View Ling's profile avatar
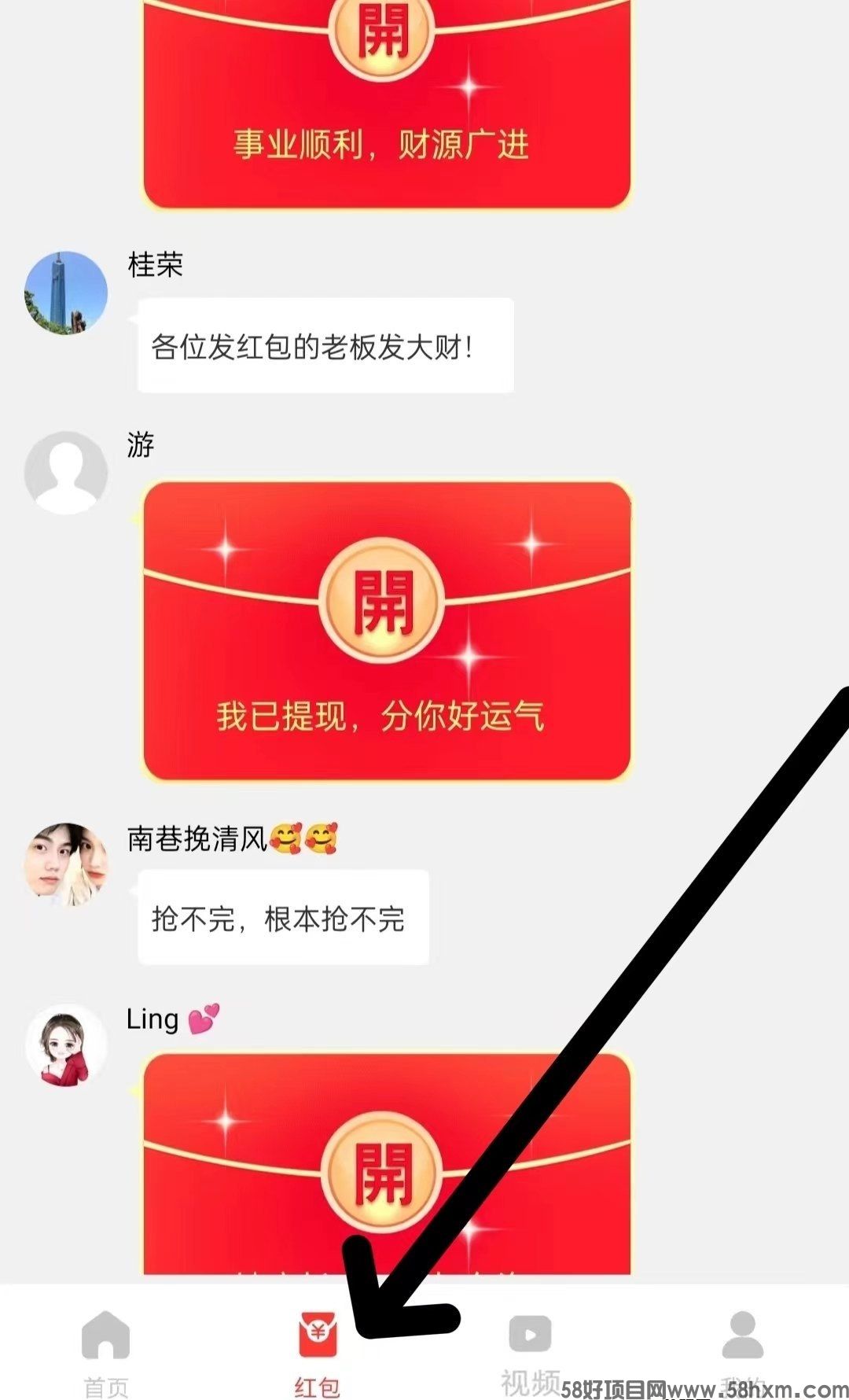This screenshot has width=849, height=1400. point(66,1046)
